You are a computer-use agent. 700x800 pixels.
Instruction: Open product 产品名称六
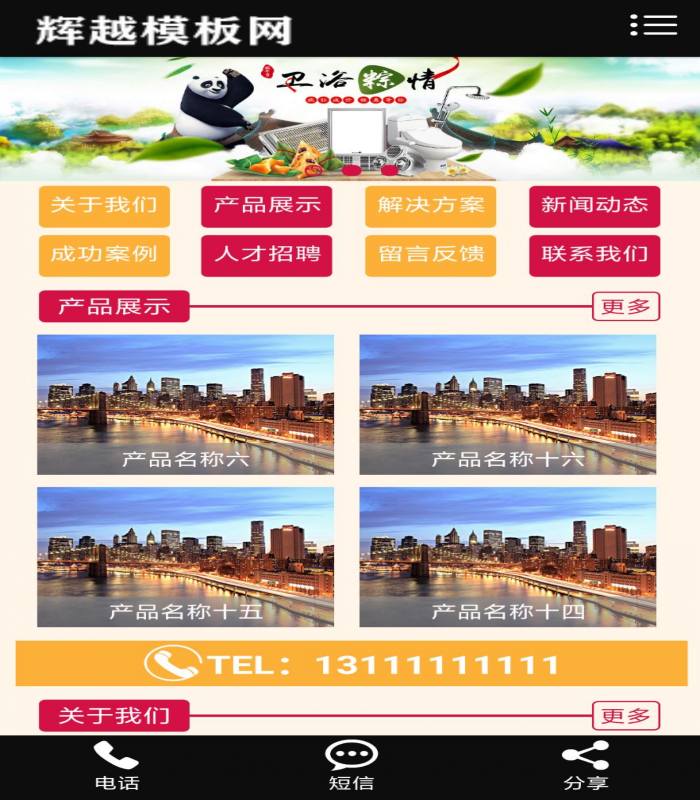185,404
